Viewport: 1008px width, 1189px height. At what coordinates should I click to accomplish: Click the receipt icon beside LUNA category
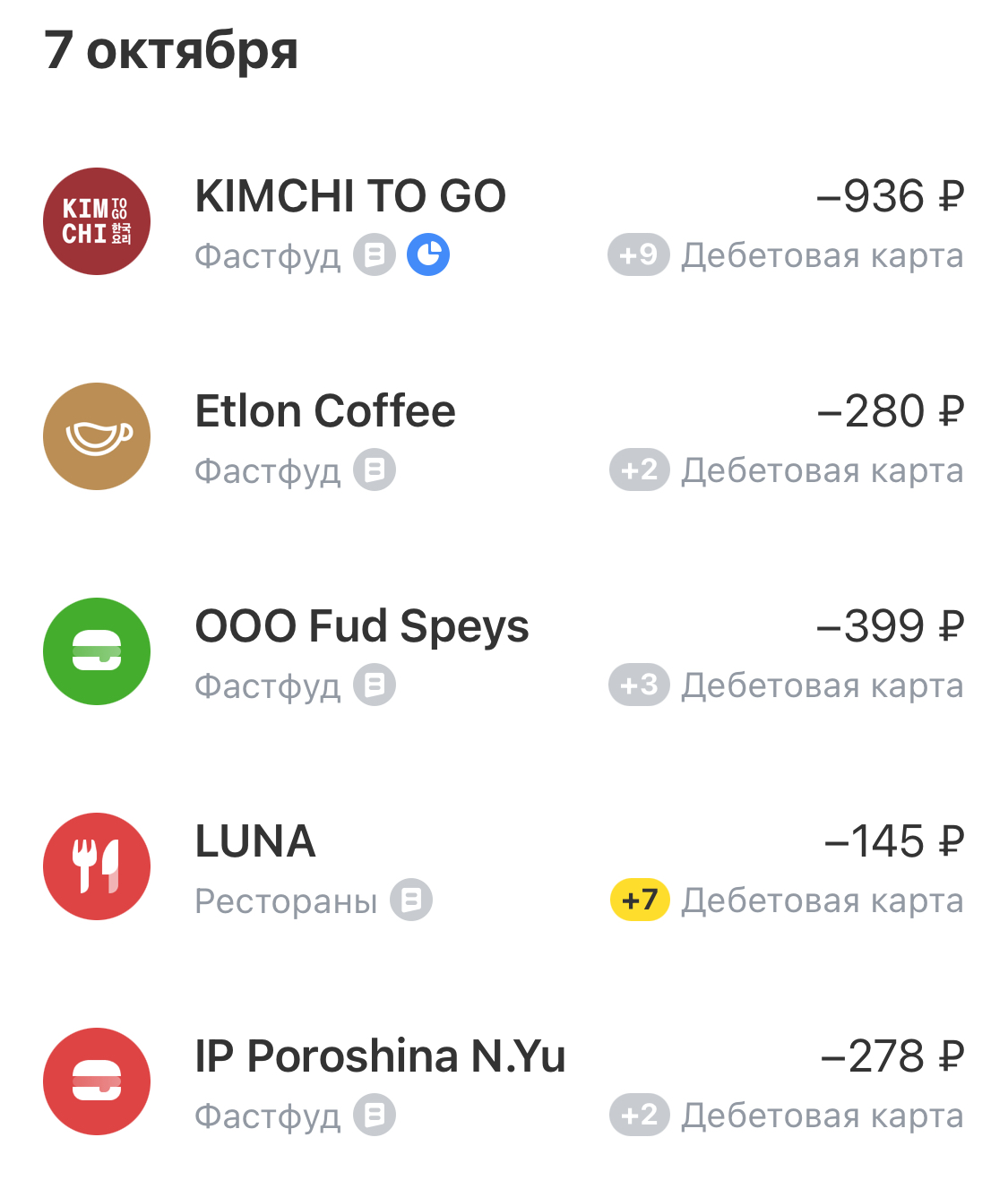(x=410, y=900)
